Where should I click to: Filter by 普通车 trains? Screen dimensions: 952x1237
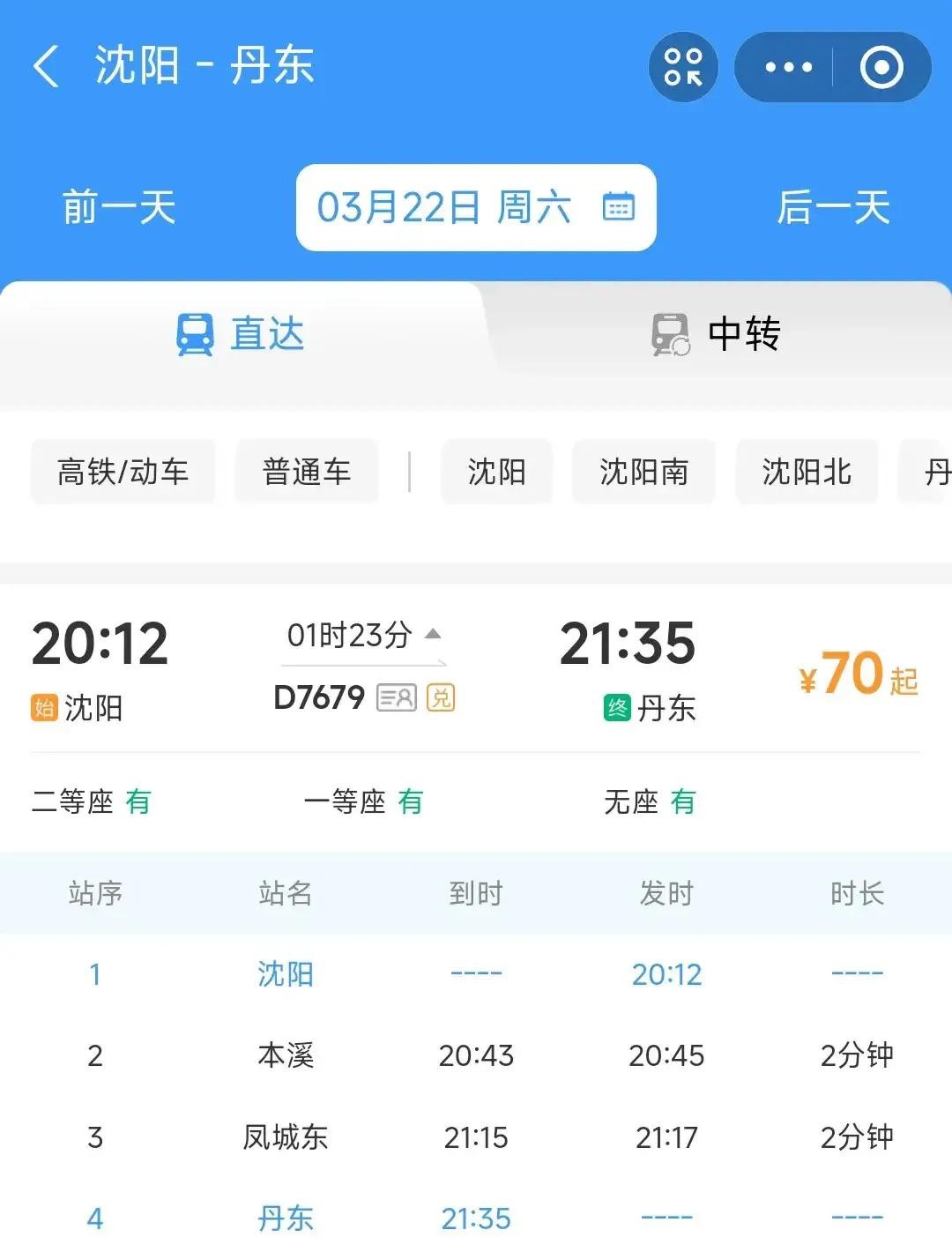[x=307, y=472]
